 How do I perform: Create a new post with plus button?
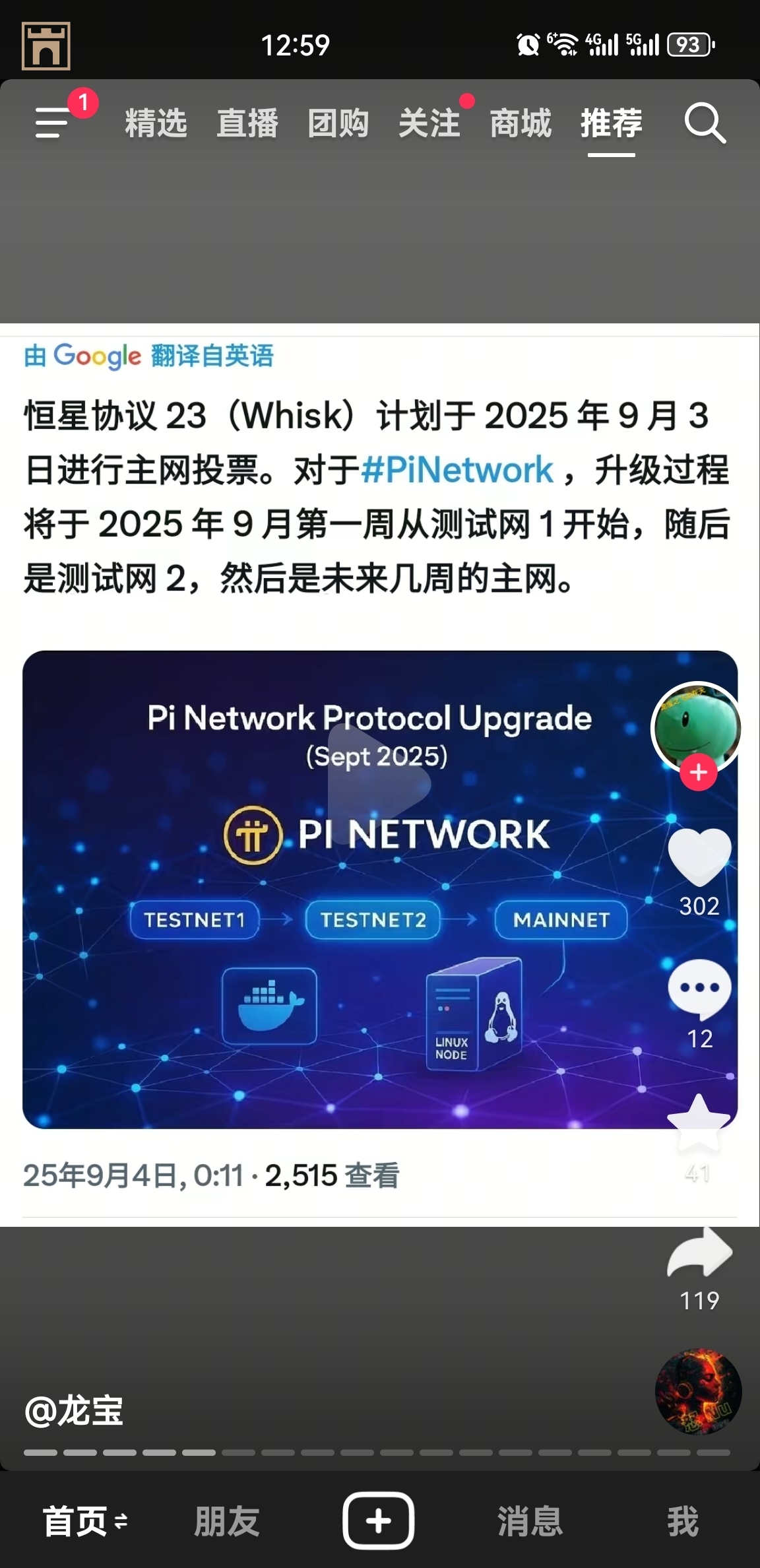(x=378, y=1520)
